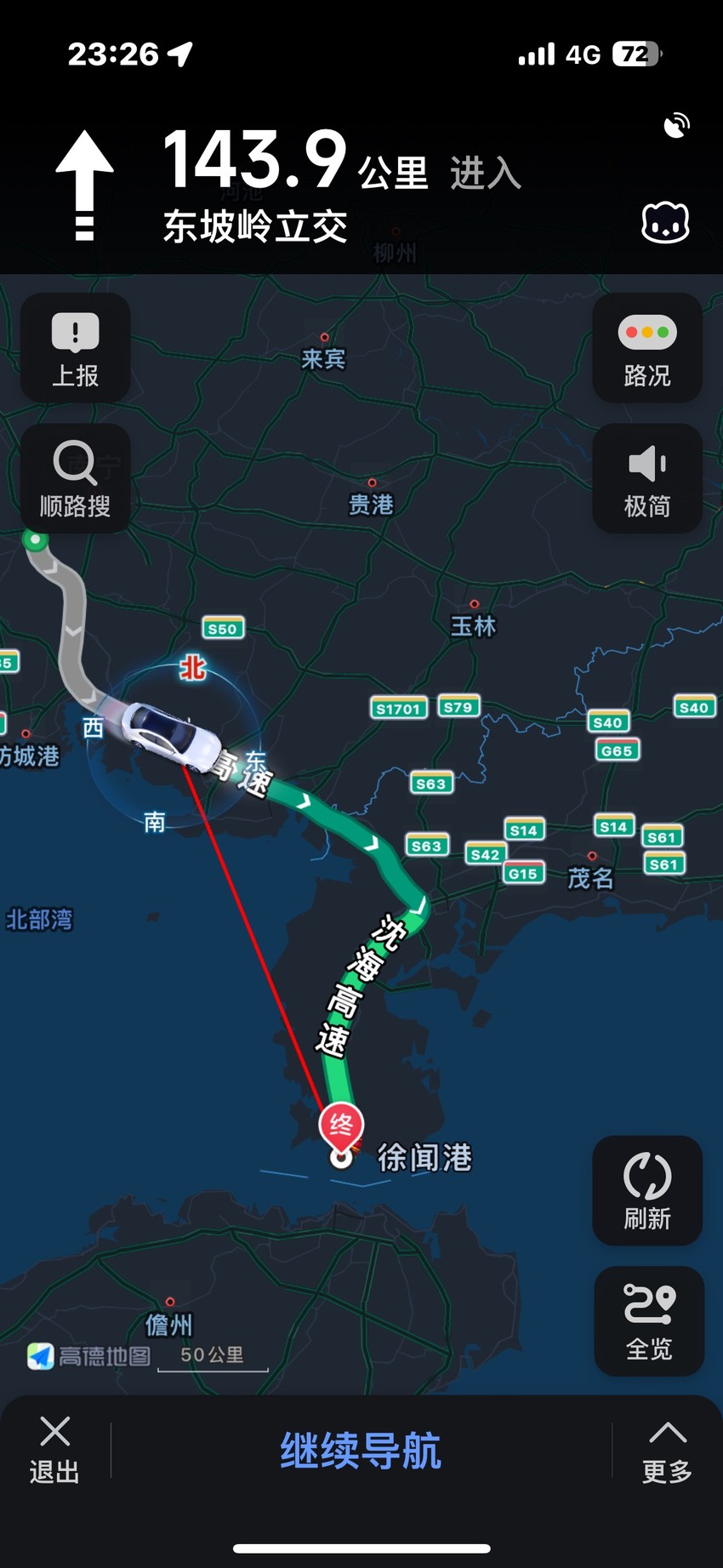Screen dimensions: 723x1568
Task: Open the bear mascot assistant icon
Action: 665,224
